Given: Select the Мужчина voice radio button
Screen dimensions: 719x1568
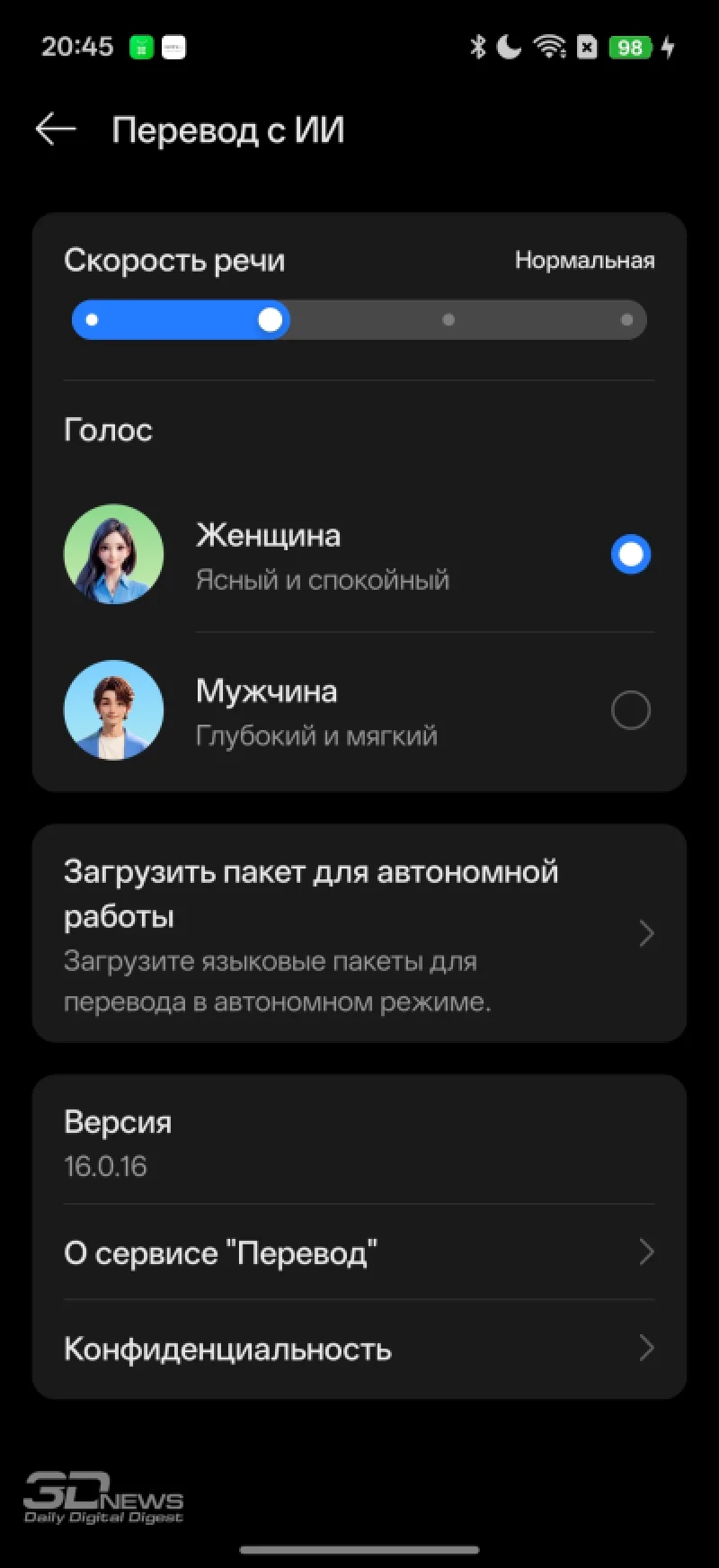Looking at the screenshot, I should [630, 710].
